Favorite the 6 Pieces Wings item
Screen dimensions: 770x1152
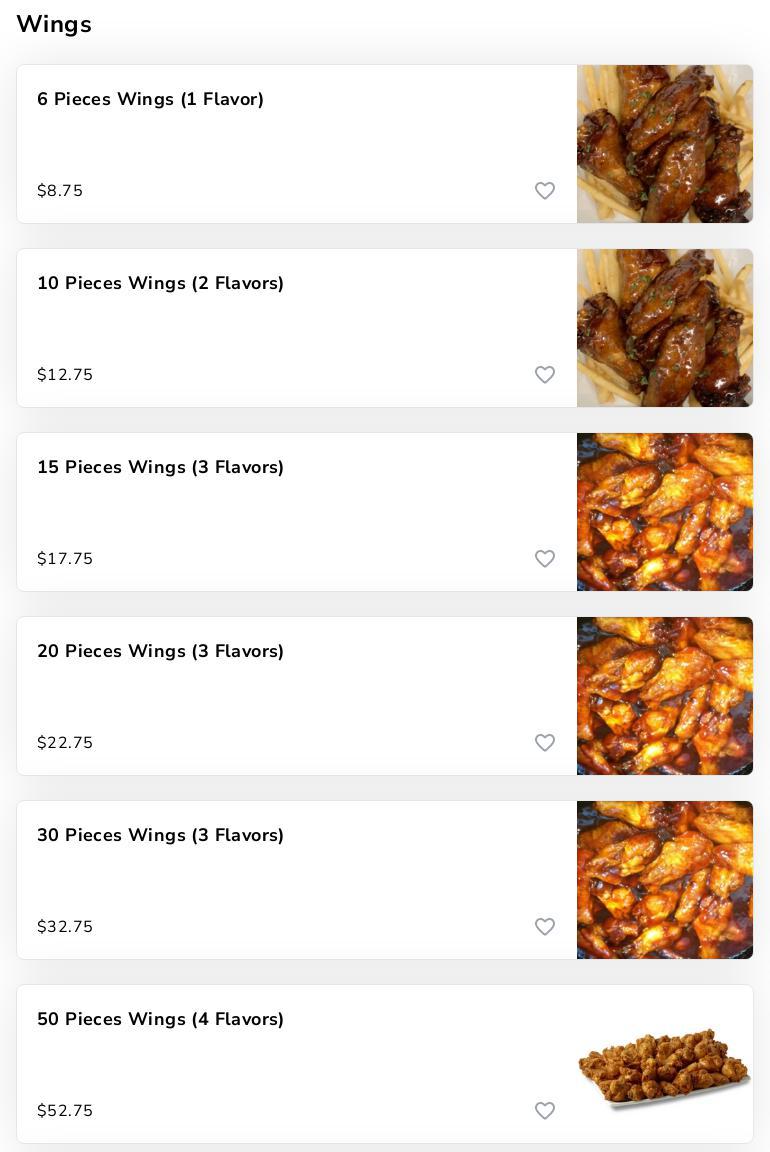coord(545,191)
